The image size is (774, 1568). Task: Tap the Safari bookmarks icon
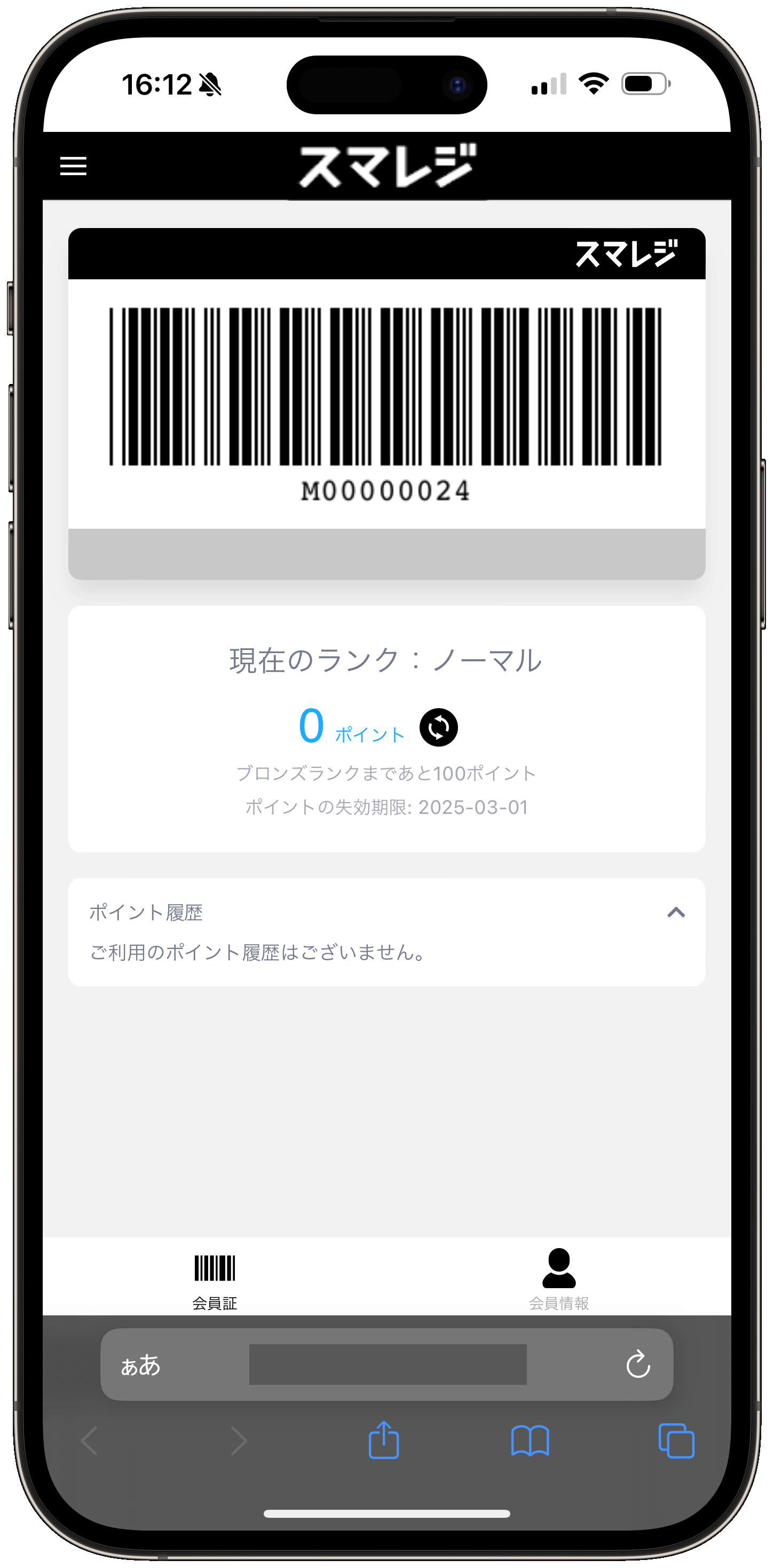[530, 1441]
